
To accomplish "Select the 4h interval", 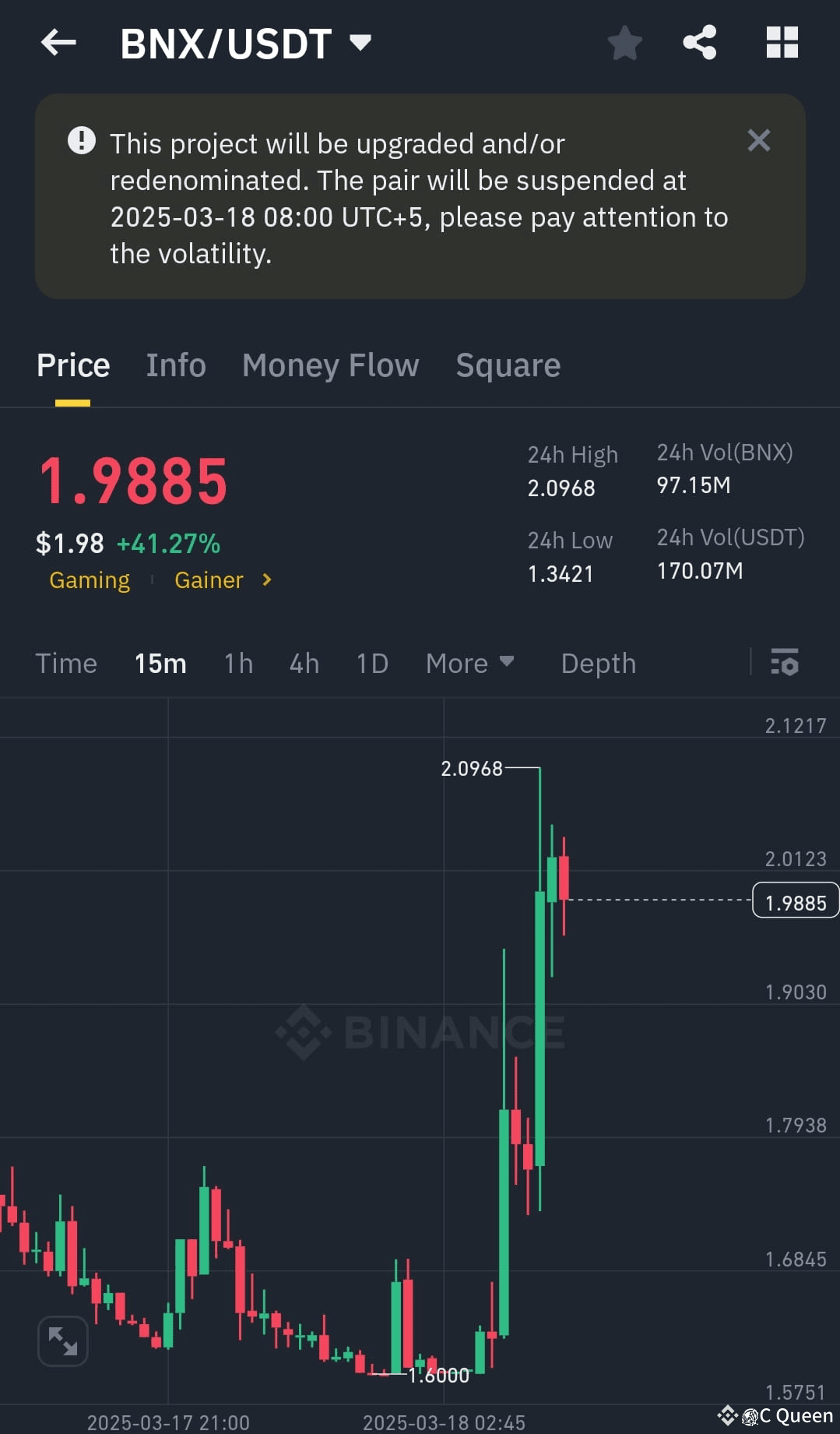I will point(304,663).
